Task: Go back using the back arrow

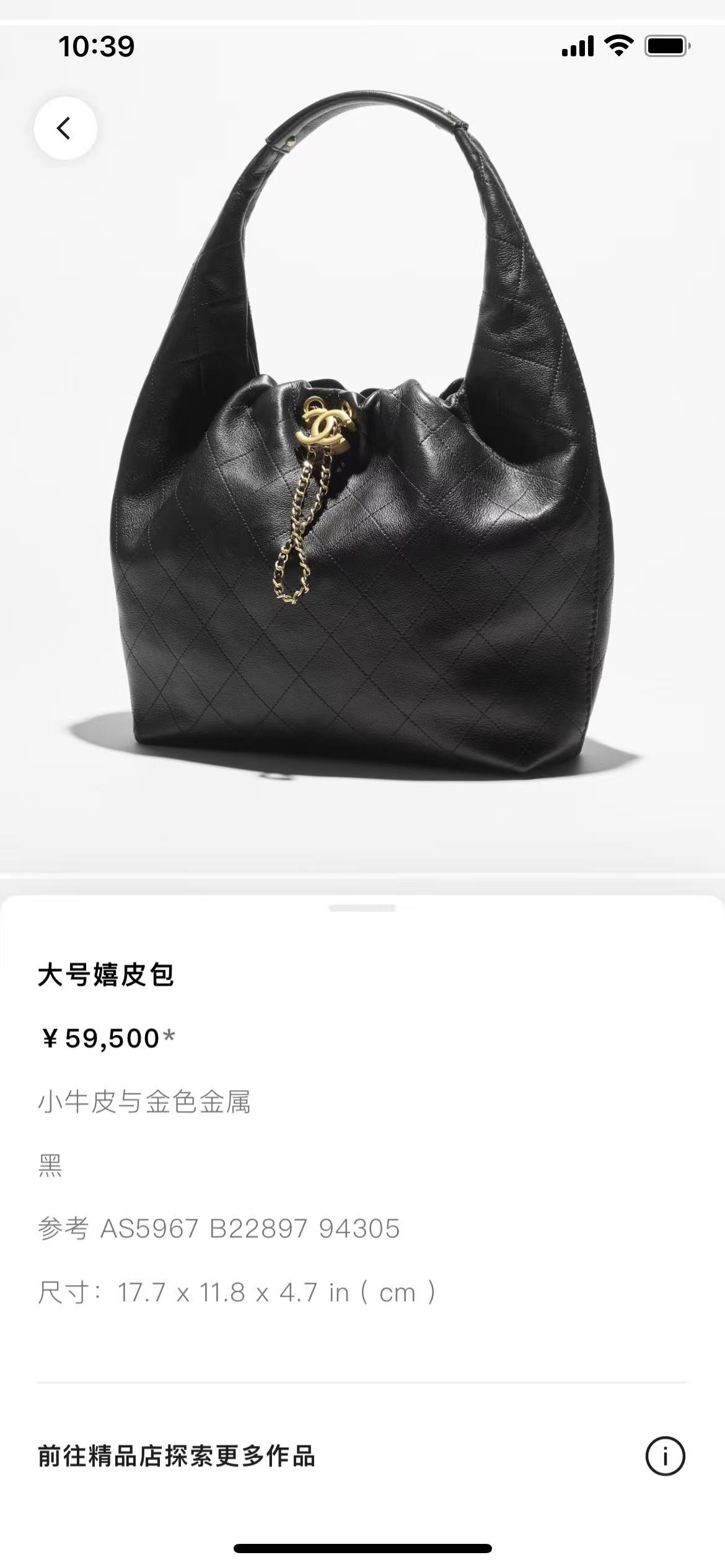Action: (65, 128)
